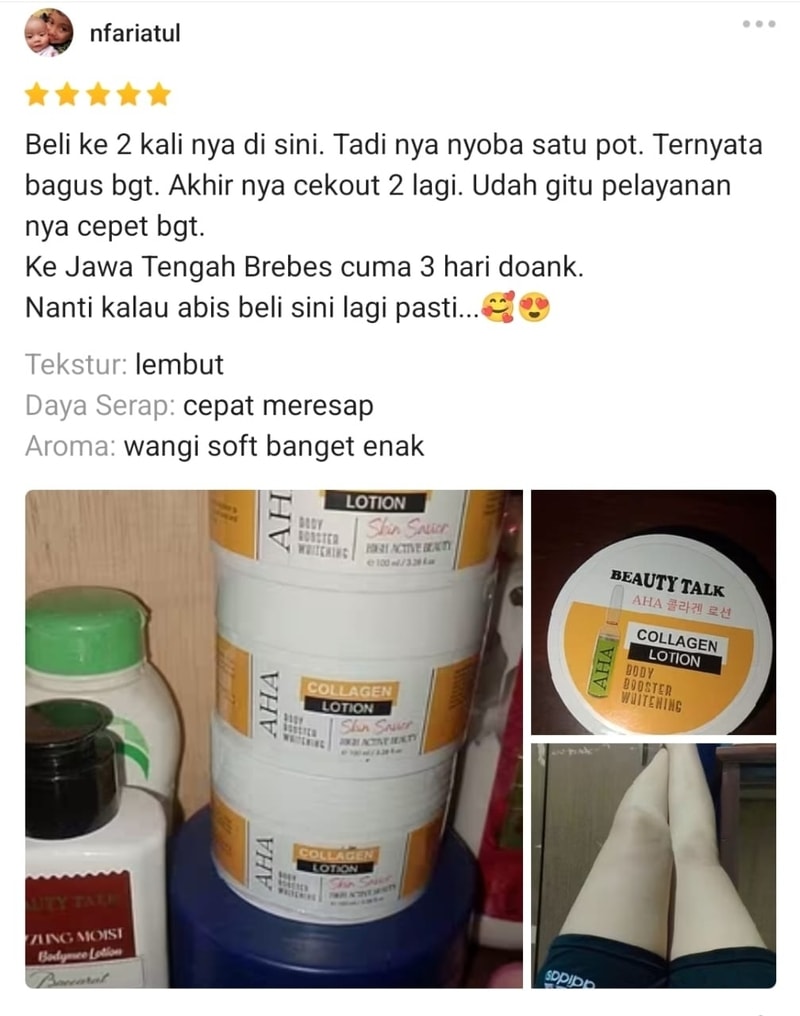
Task: Open nfariatul's profile avatar
Action: 48,32
